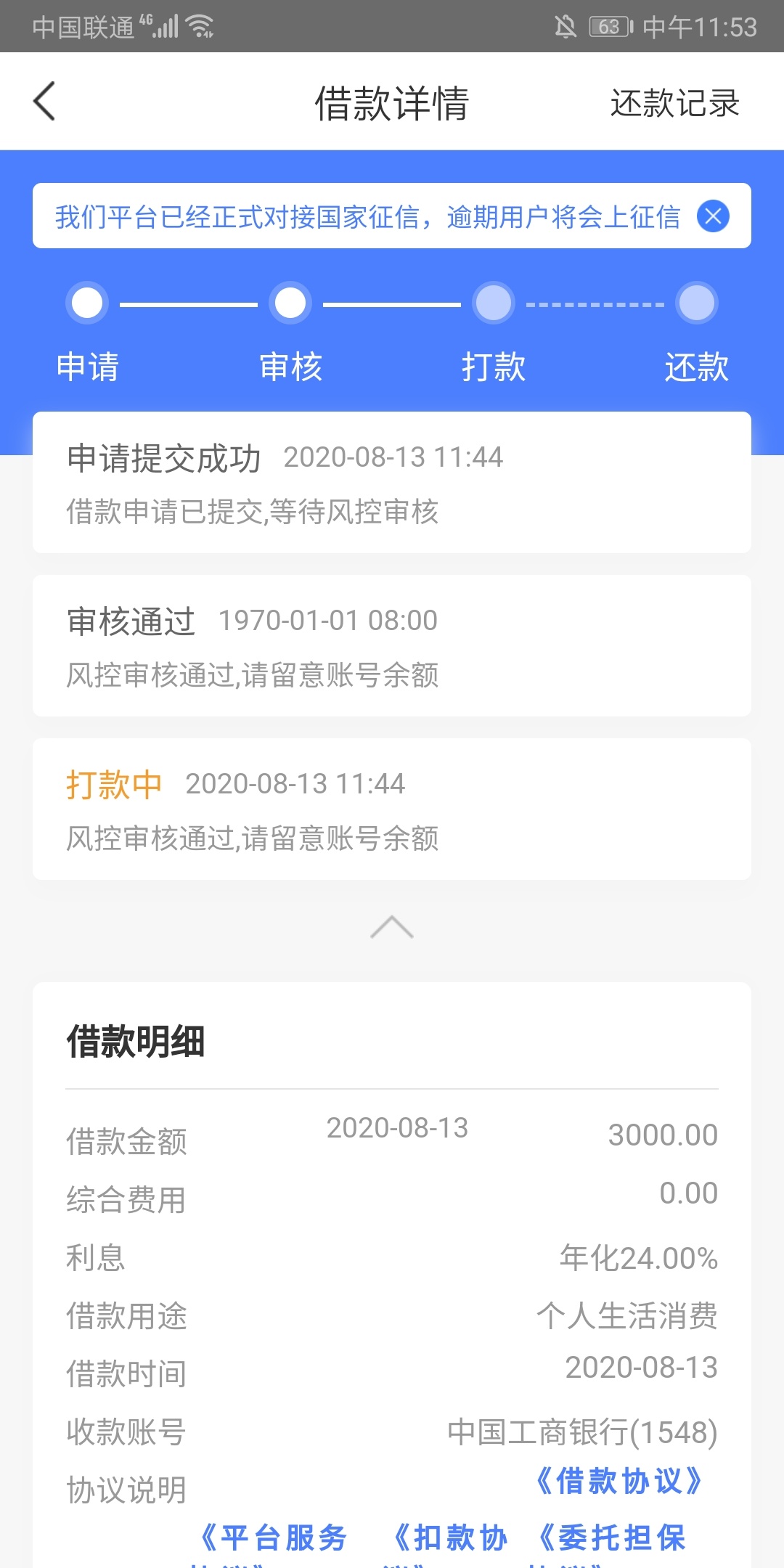This screenshot has height=1568, width=784.
Task: Dismiss the 征信 notice banner
Action: coord(713,216)
